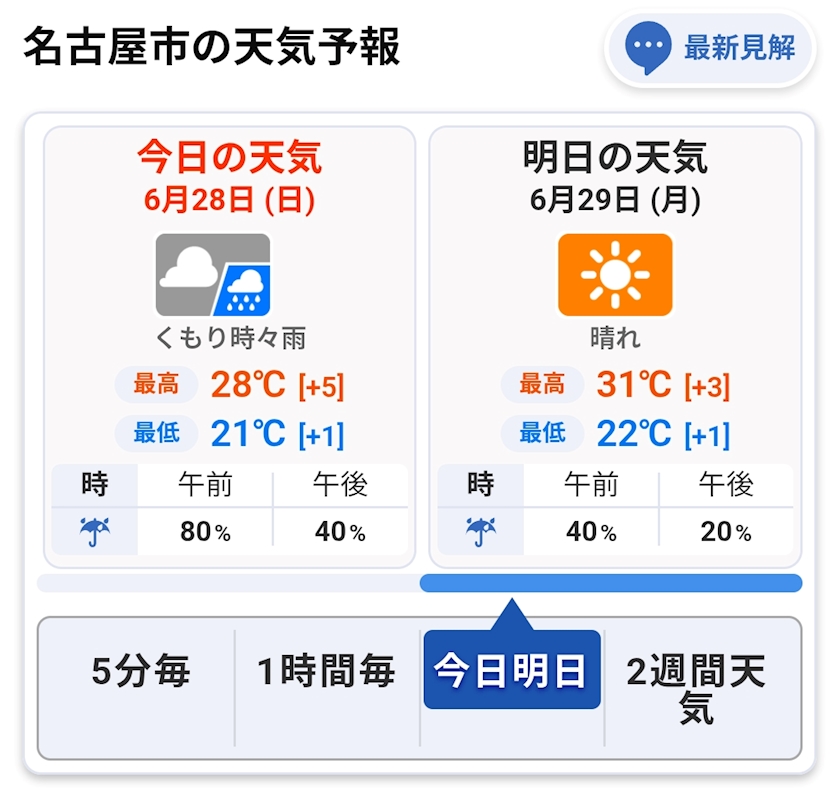Select the 今日明日 tab
The height and width of the screenshot is (805, 840).
512,669
